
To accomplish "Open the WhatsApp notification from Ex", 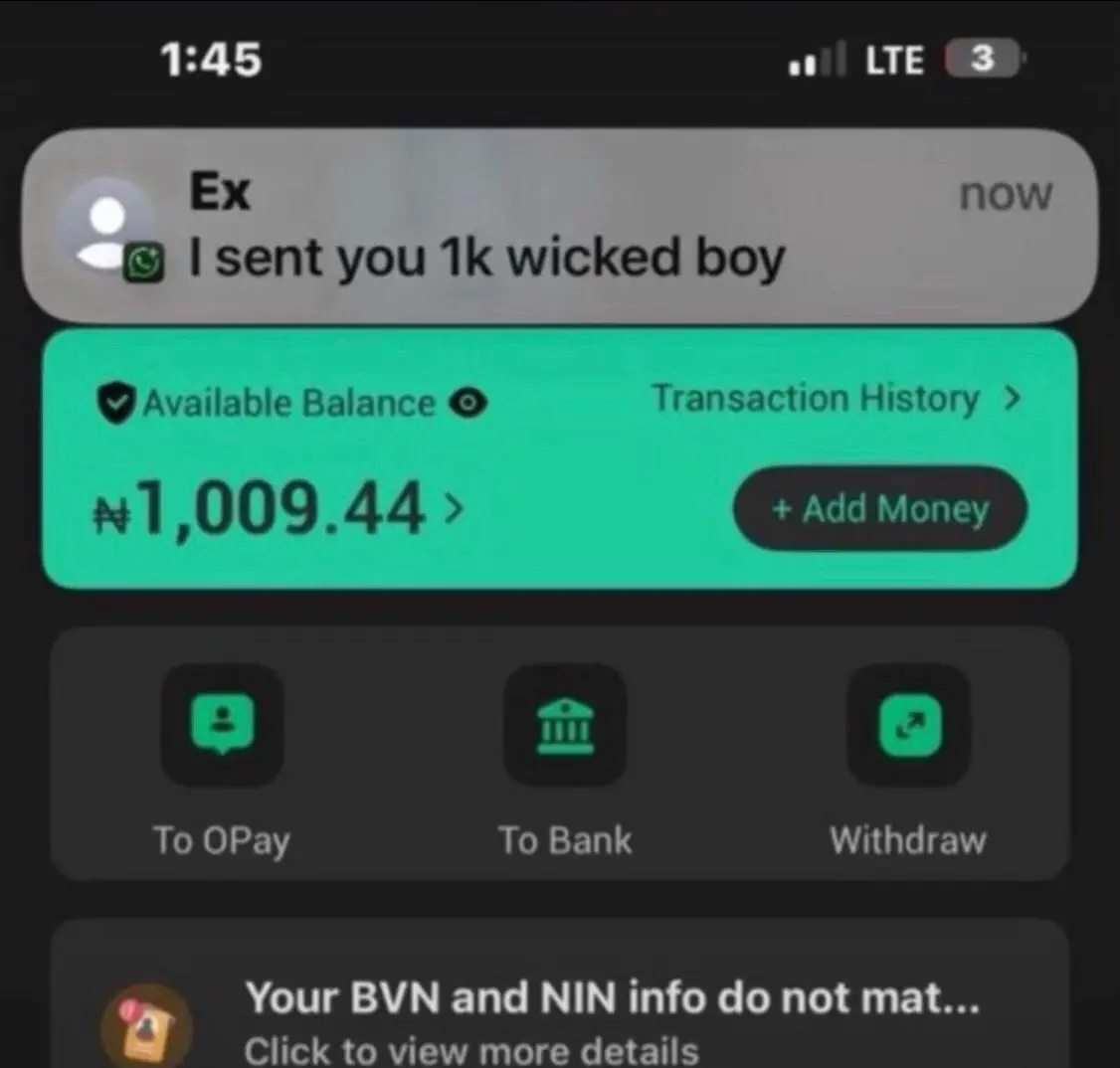I will point(559,227).
